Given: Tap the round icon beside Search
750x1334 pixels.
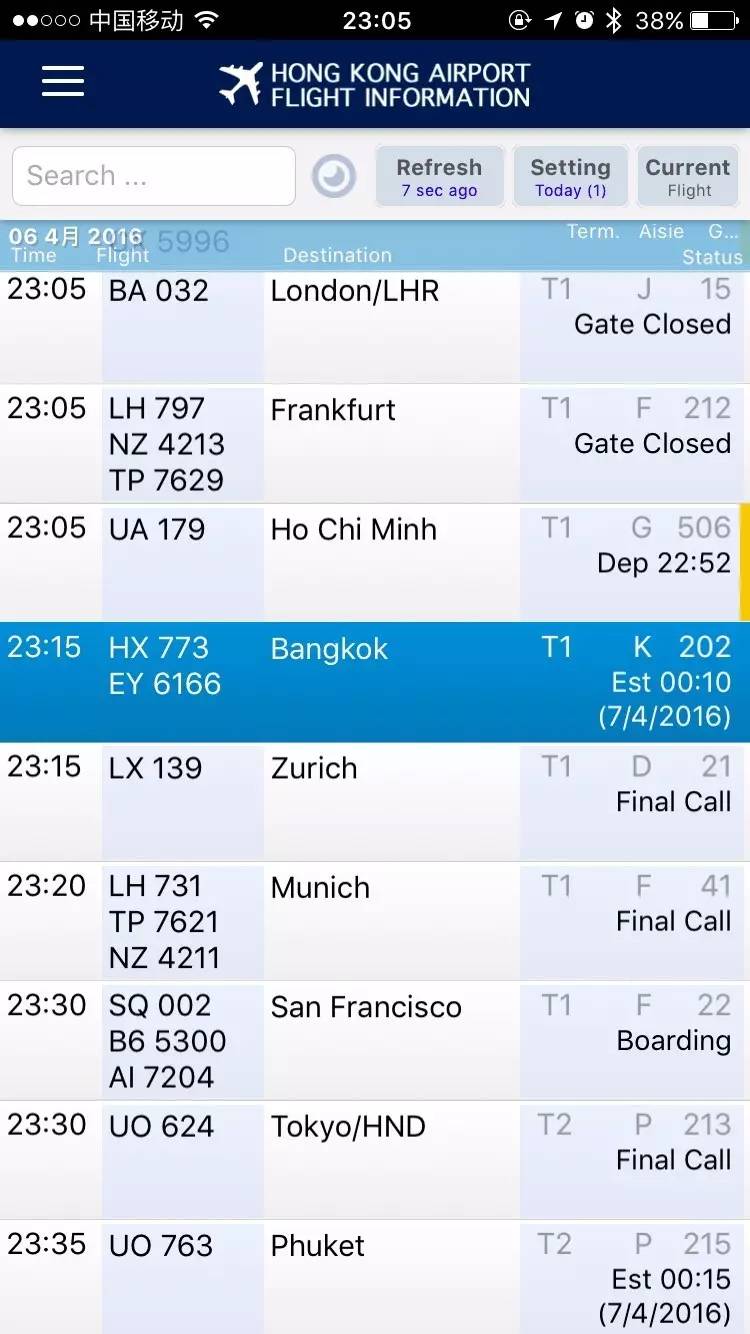Looking at the screenshot, I should (334, 177).
